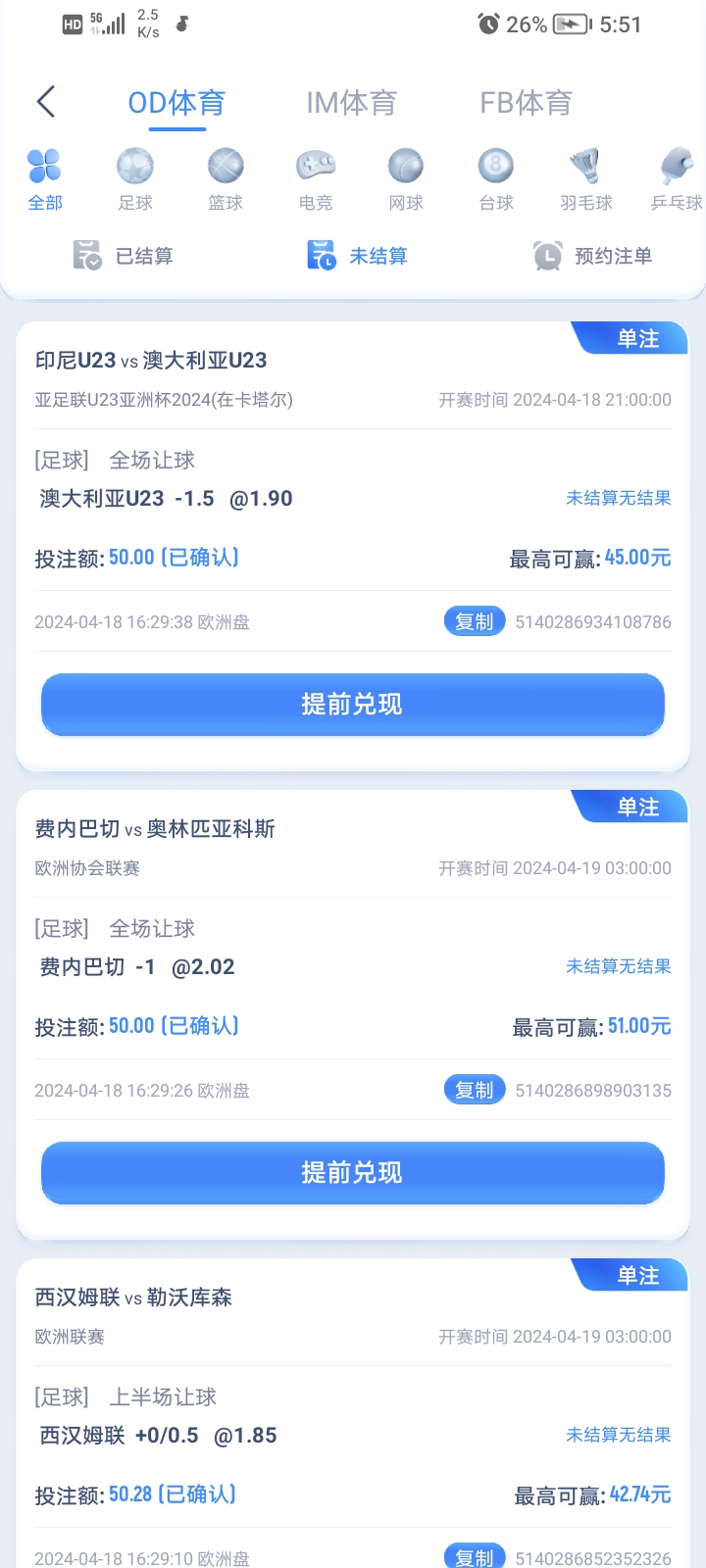Switch to the IM体育 tab
706x1568 pixels.
pyautogui.click(x=351, y=103)
